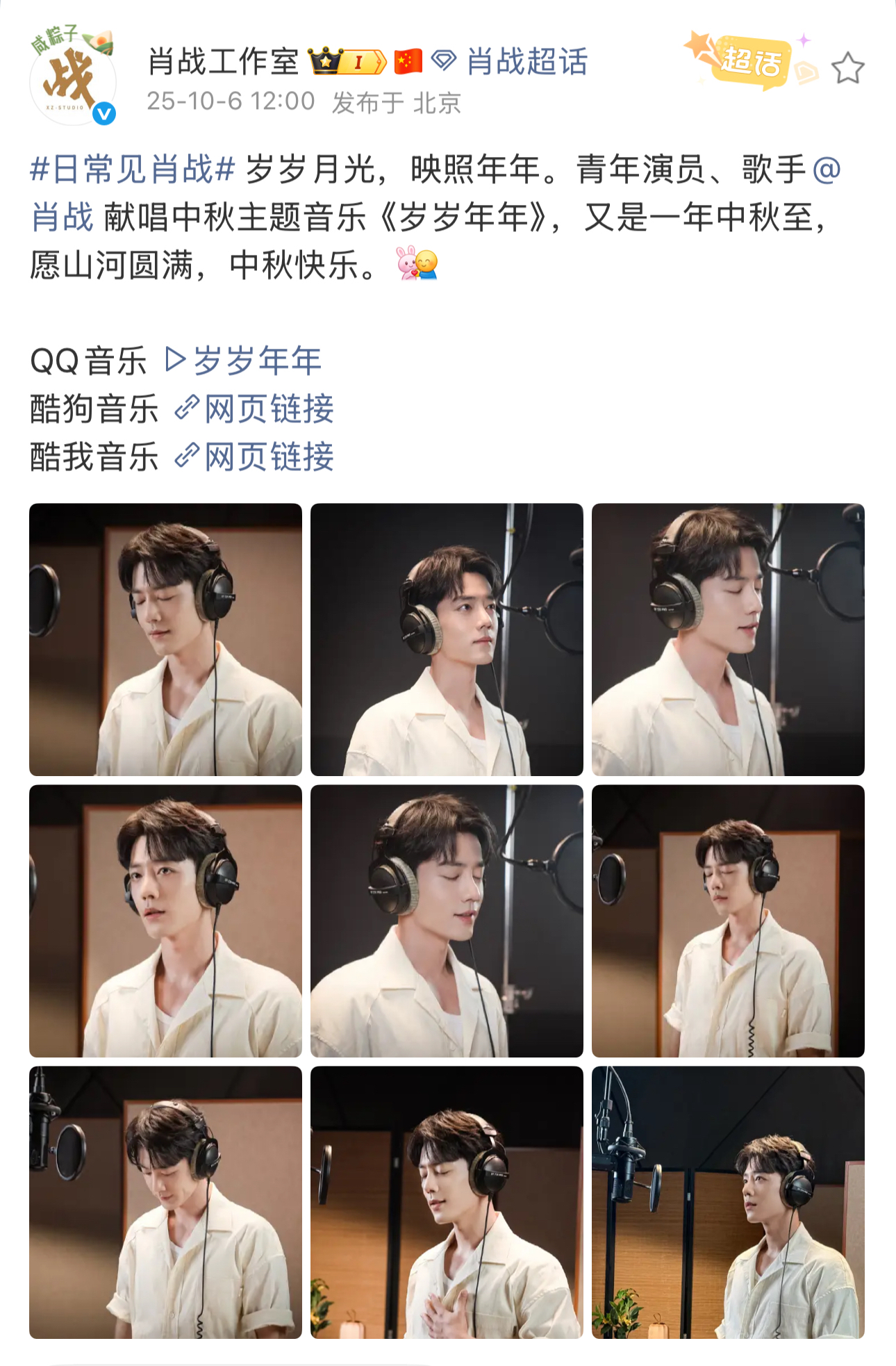Open the @肖战 mention
This screenshot has width=896, height=1366.
coord(63,217)
